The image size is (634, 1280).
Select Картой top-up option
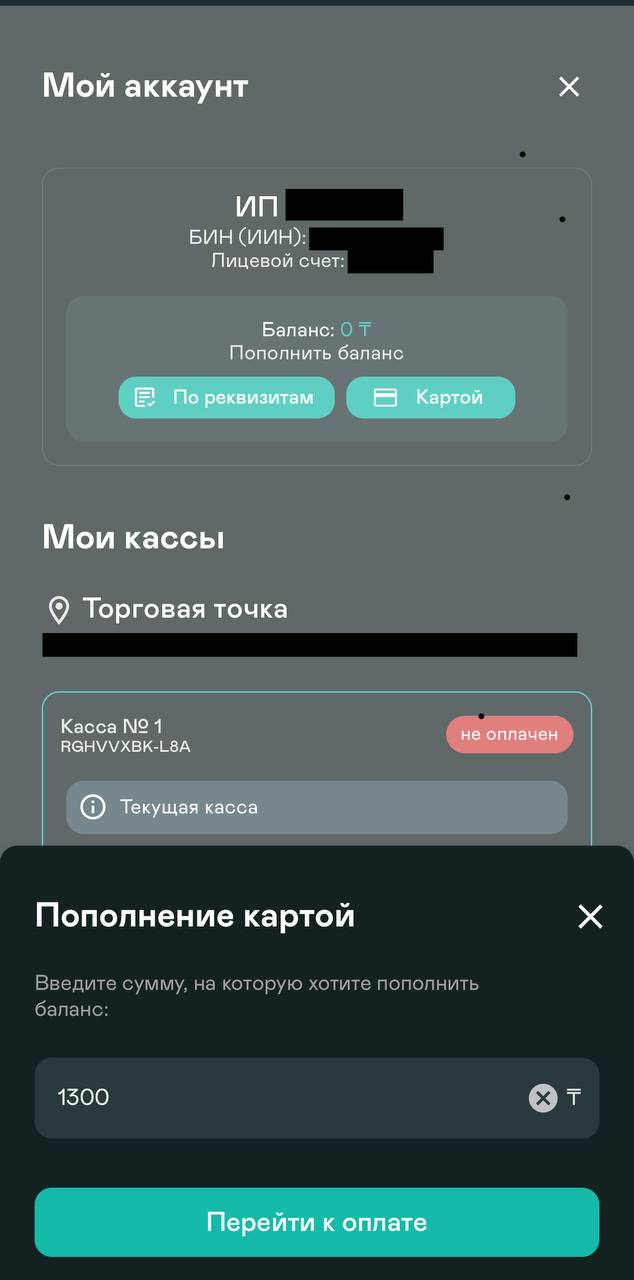(x=430, y=397)
